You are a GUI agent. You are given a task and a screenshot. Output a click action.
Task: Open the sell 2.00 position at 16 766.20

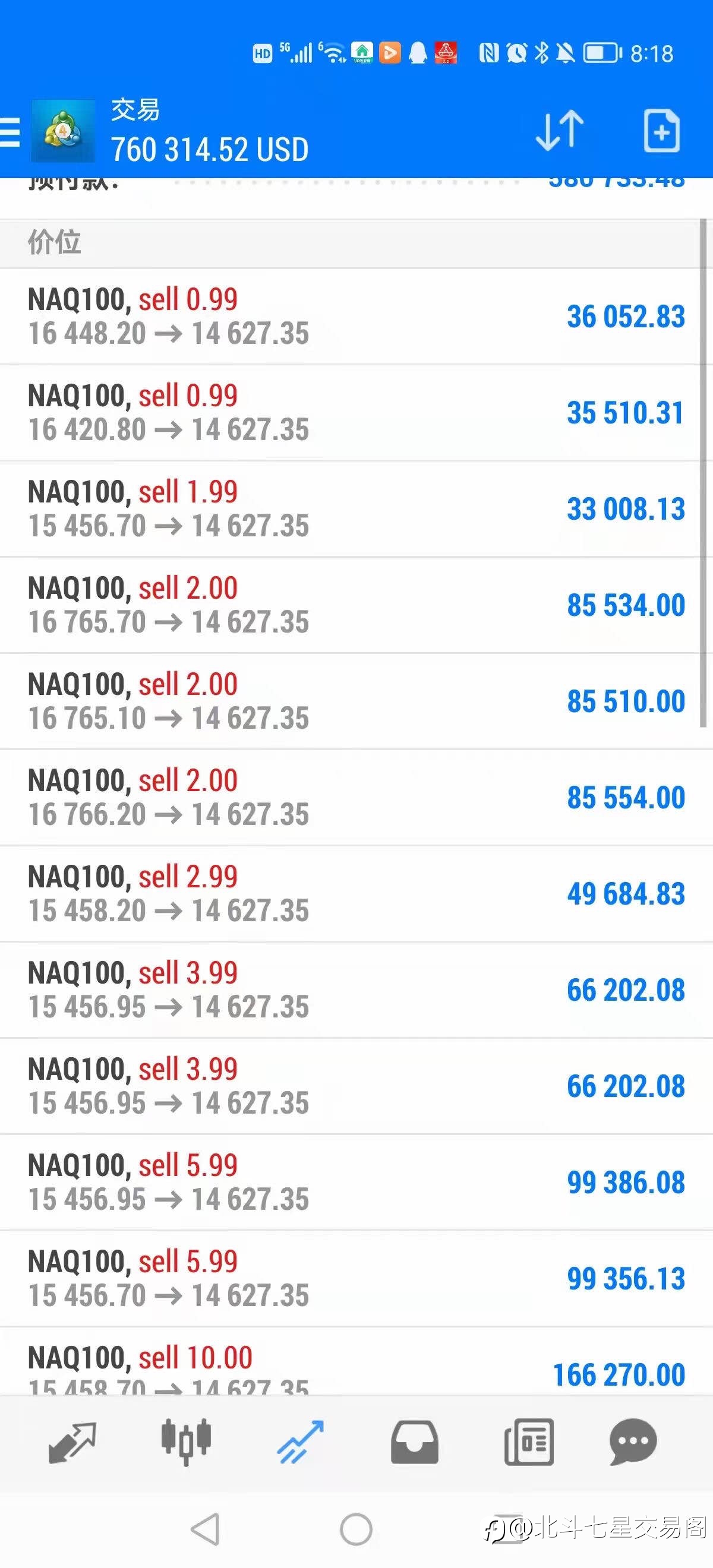pos(356,798)
